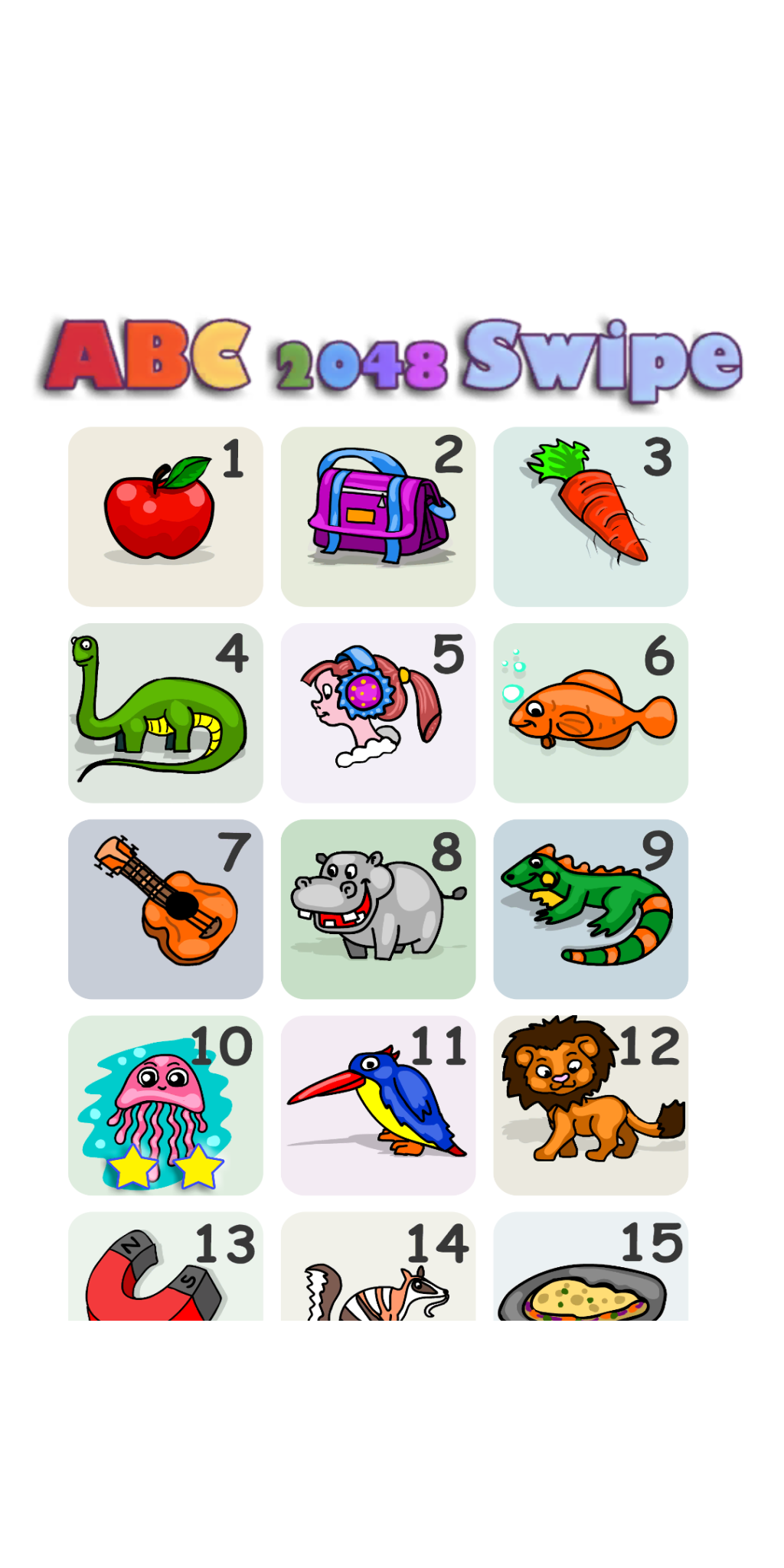This screenshot has height=1568, width=784.
Task: Open level 1 with the apple picture
Action: tap(165, 517)
